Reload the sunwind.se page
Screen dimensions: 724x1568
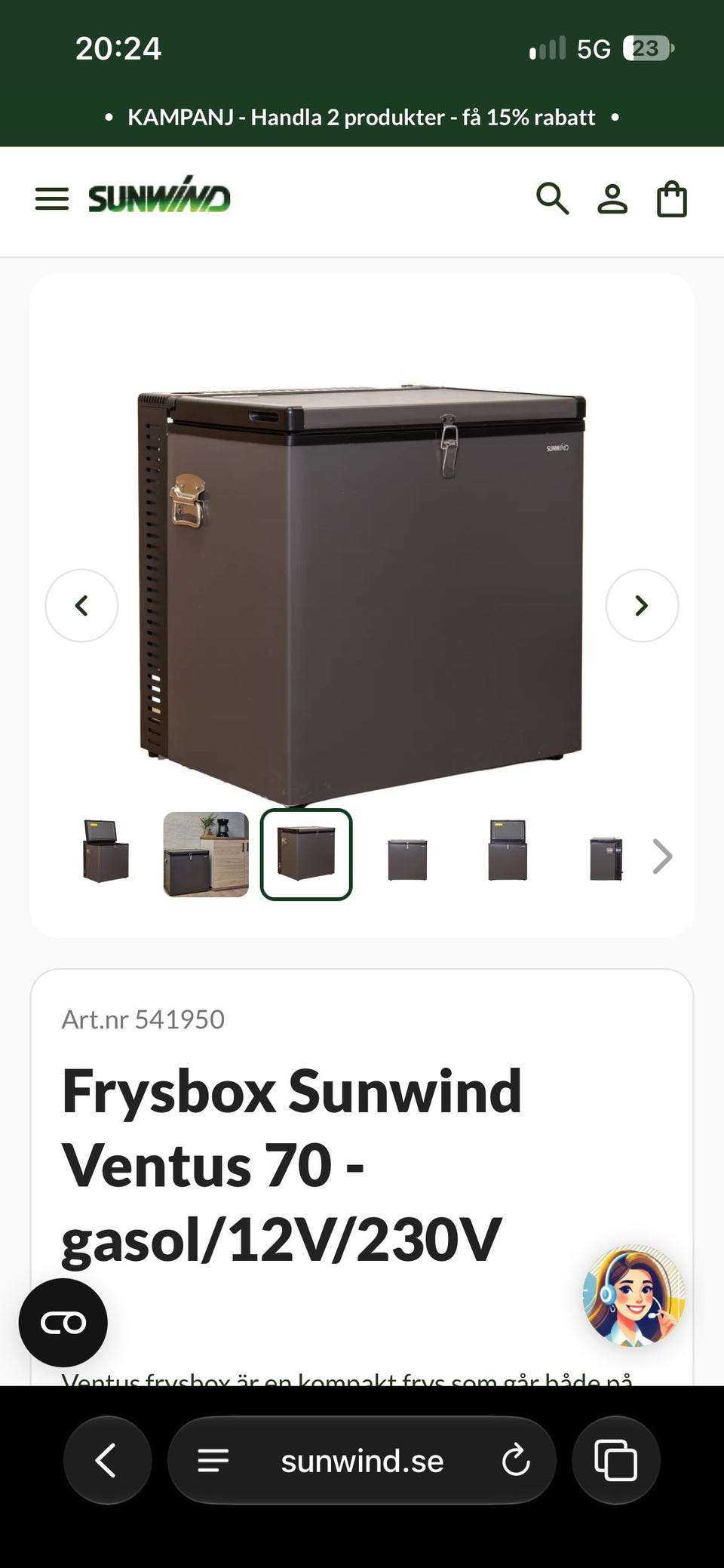(516, 1460)
